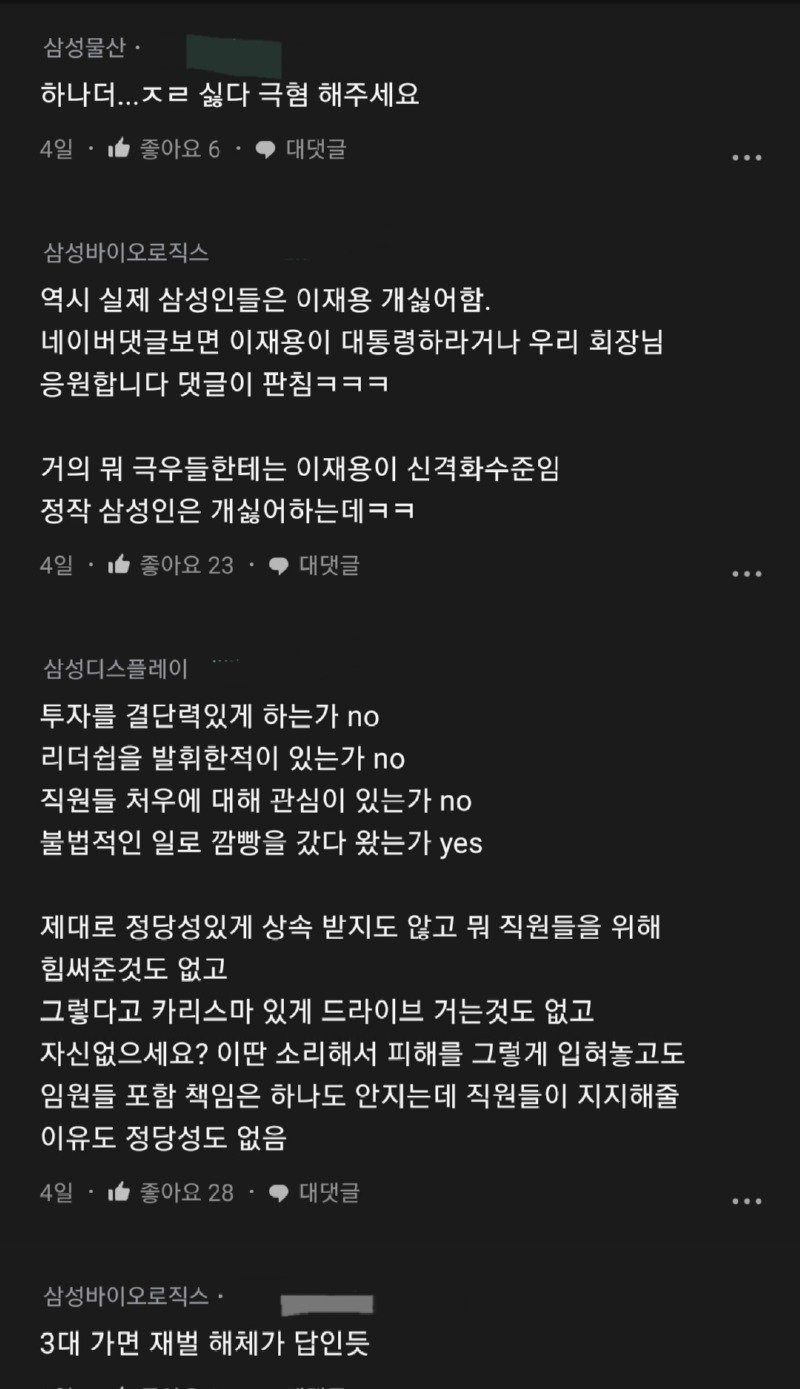Reply to the 삼성물산 comment via 대댓글

click(300, 150)
